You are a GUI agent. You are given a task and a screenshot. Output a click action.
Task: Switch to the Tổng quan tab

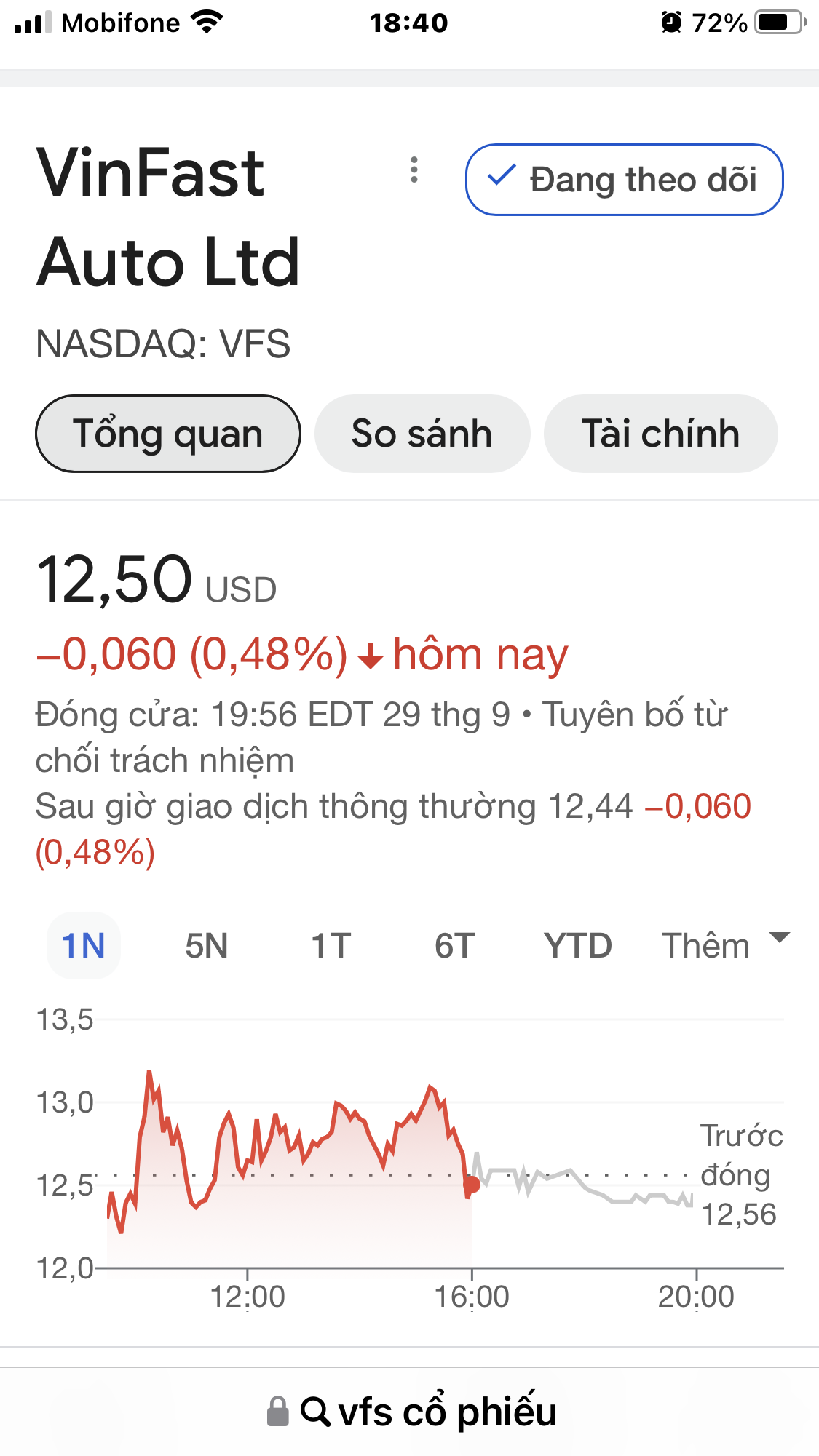168,434
